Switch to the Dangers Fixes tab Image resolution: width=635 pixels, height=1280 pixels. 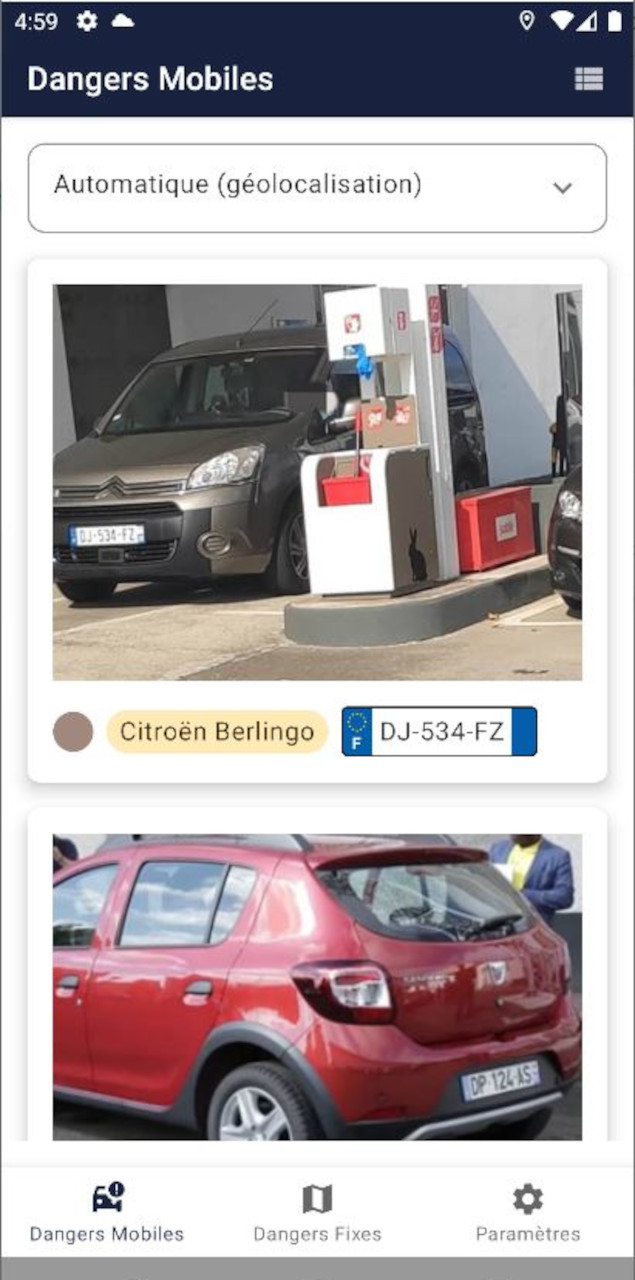click(317, 1213)
